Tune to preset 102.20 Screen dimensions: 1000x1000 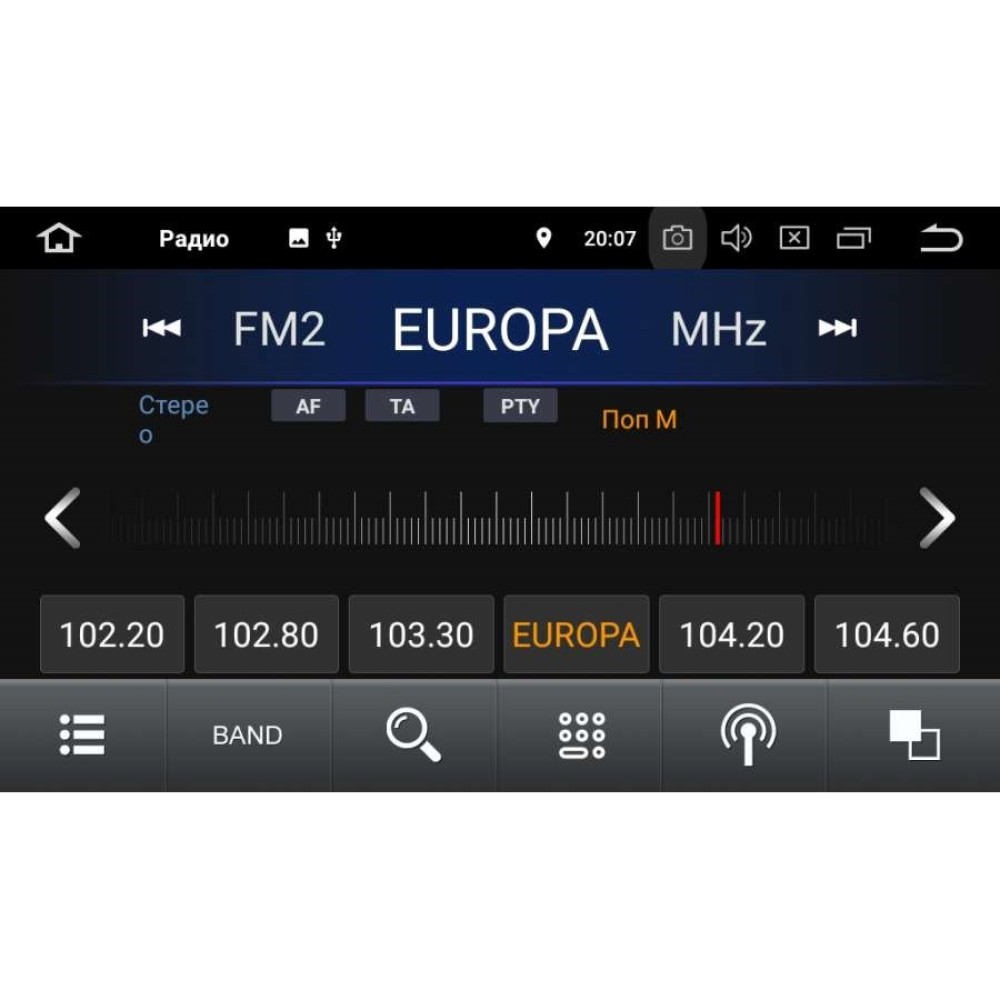pyautogui.click(x=112, y=635)
